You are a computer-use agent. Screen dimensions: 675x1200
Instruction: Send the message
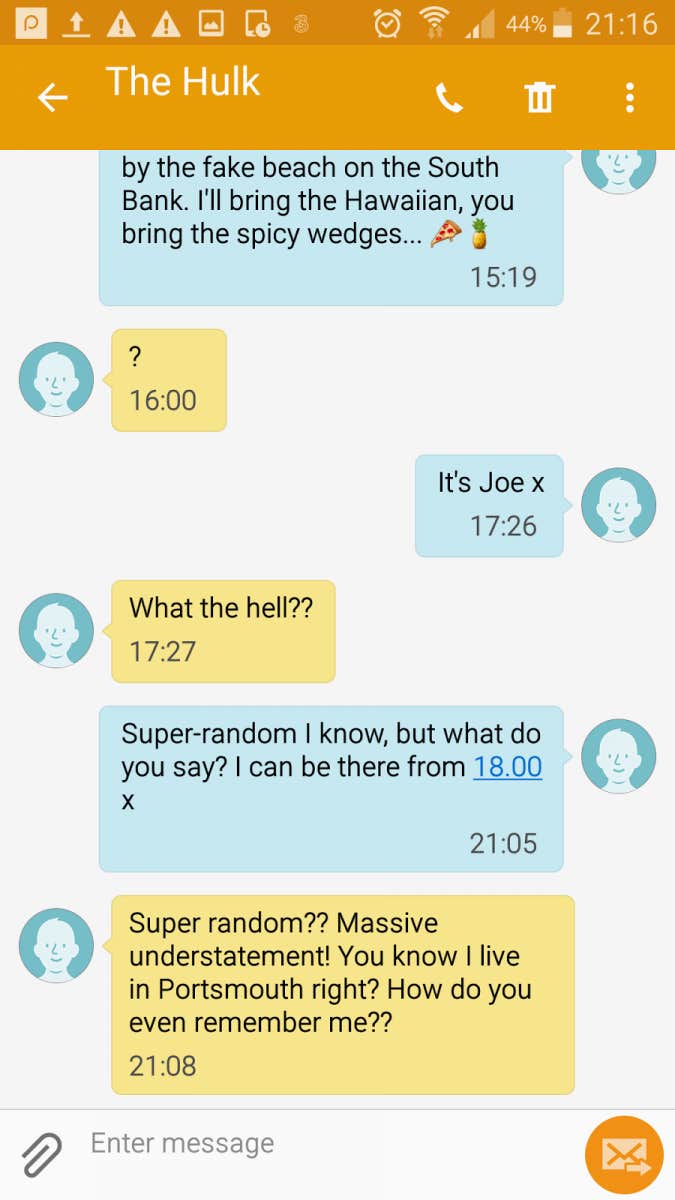tap(624, 1156)
